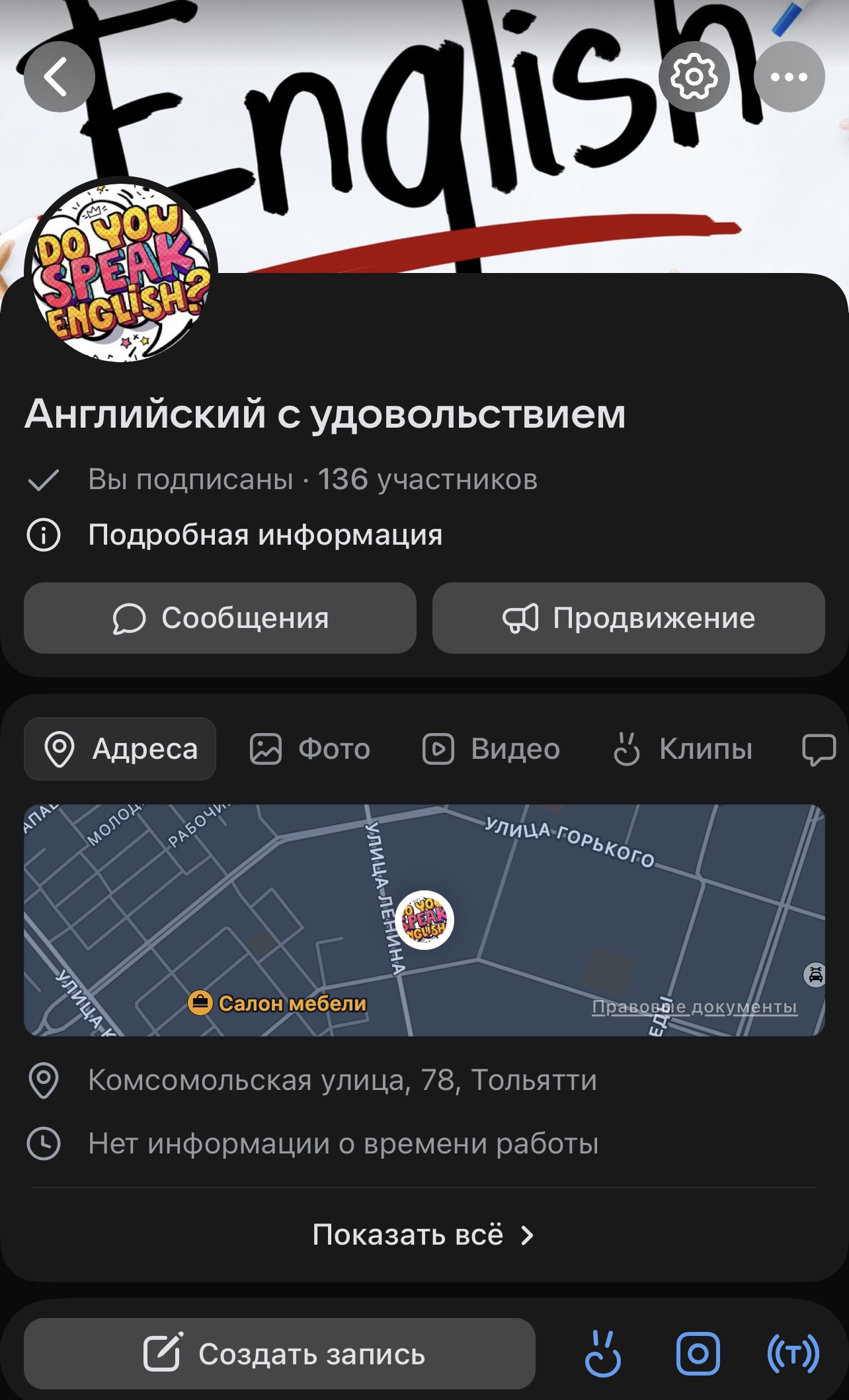Open the 'Продвижение' promotion button
This screenshot has height=1400, width=849.
(628, 618)
